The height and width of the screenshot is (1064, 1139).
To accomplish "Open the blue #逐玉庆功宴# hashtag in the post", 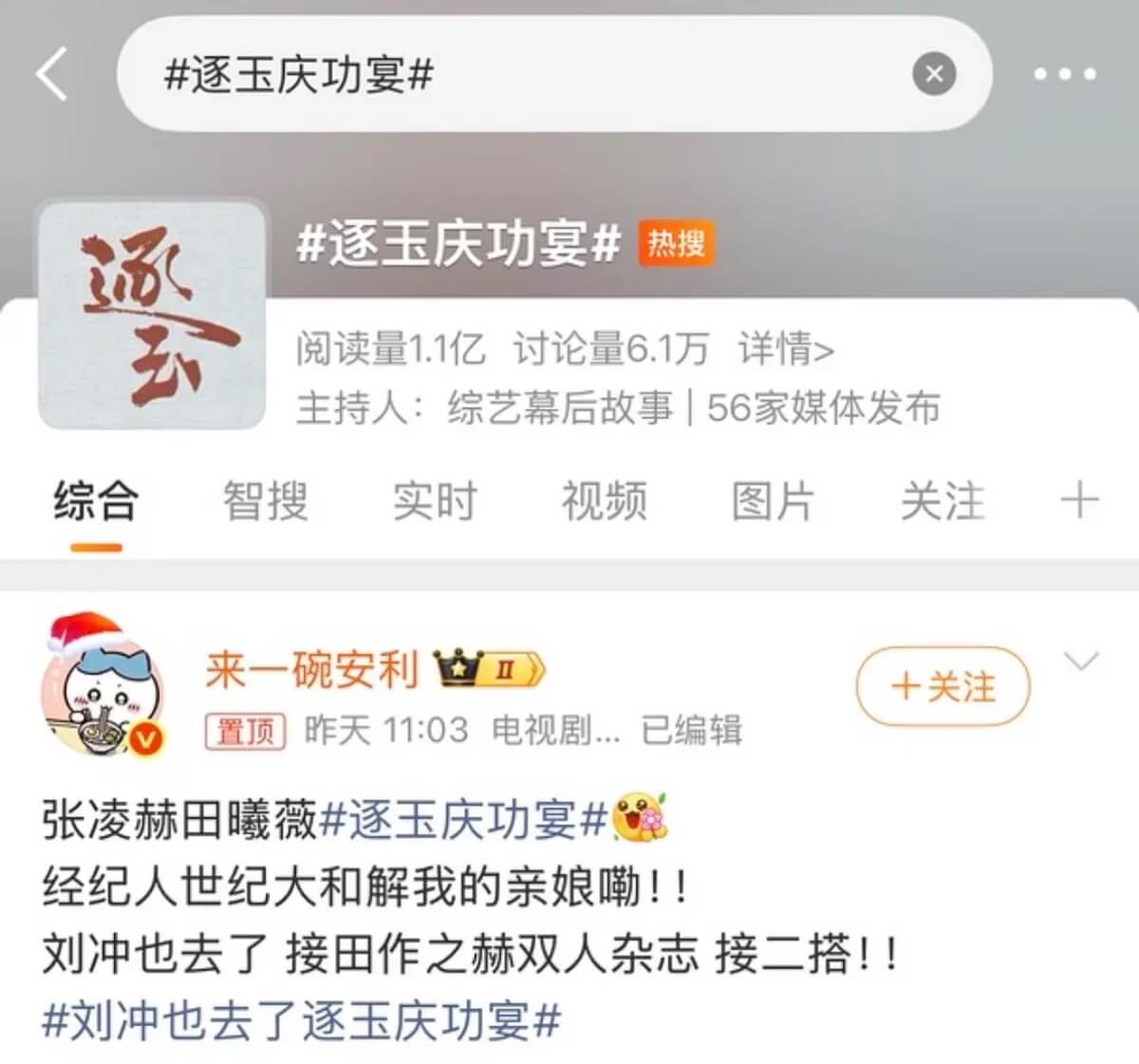I will point(463,820).
